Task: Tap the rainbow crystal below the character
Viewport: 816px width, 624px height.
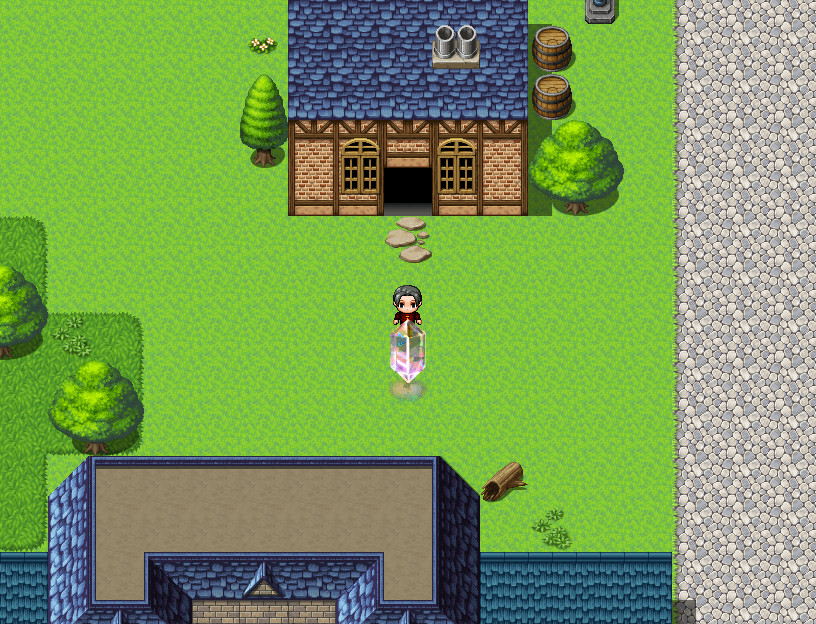Action: 407,354
